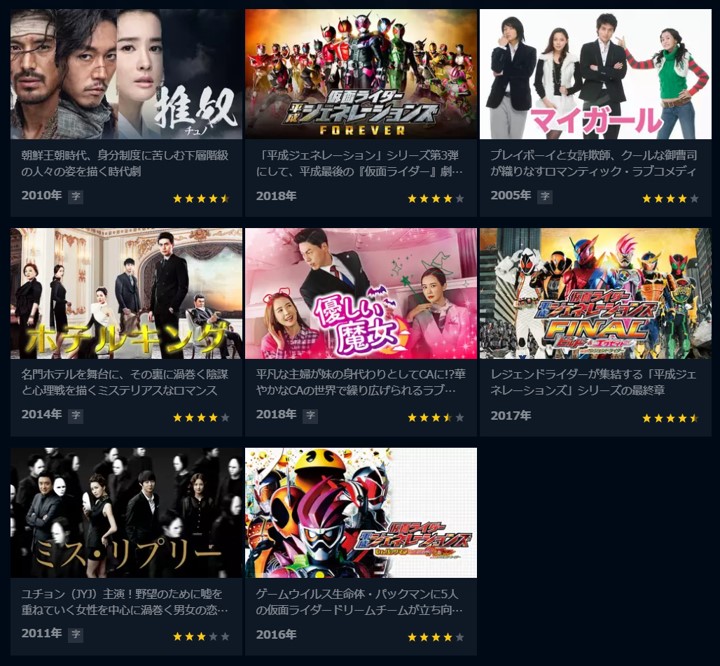Image resolution: width=720 pixels, height=666 pixels.
Task: Open 仮面ライダー平成ジェネレーションズ FINAL card
Action: point(595,294)
